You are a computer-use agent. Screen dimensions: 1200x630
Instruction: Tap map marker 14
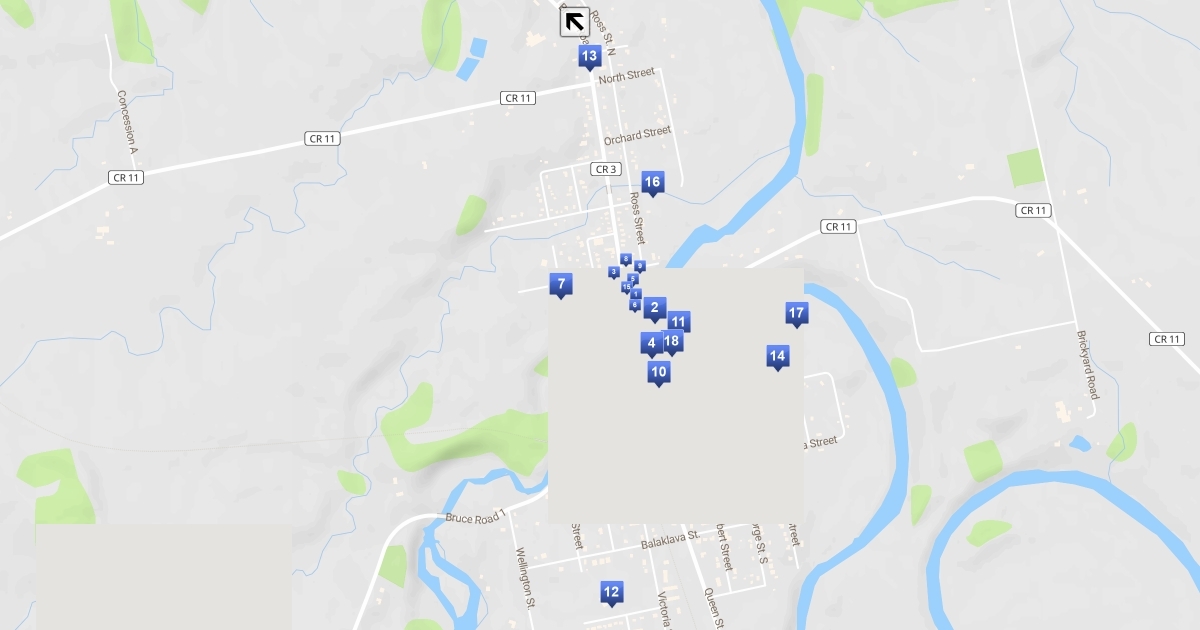point(777,356)
